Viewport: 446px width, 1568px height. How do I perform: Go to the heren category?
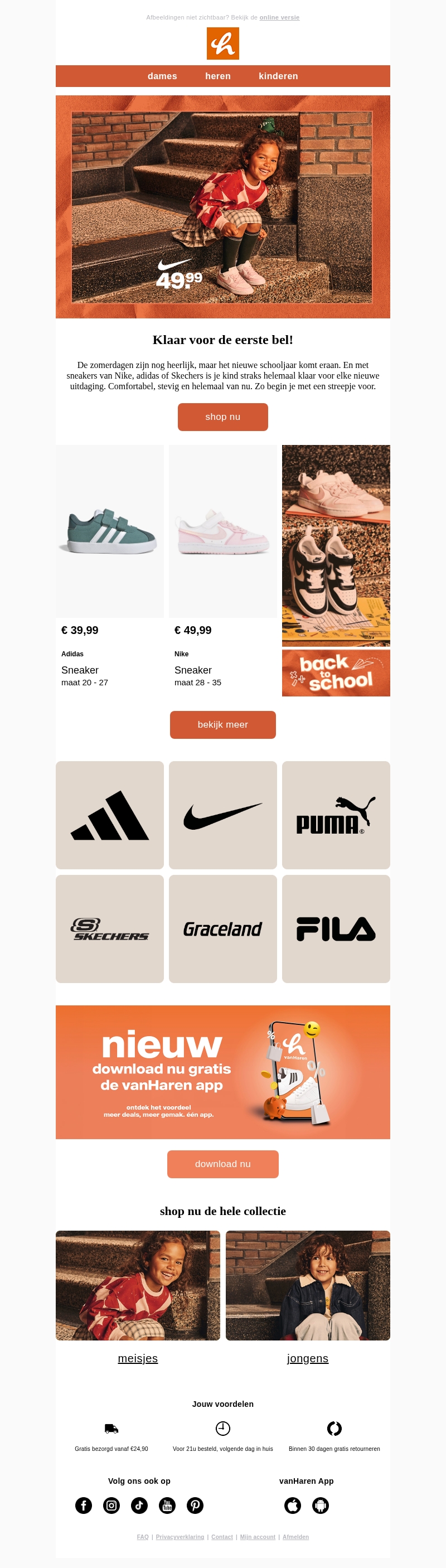[x=218, y=76]
